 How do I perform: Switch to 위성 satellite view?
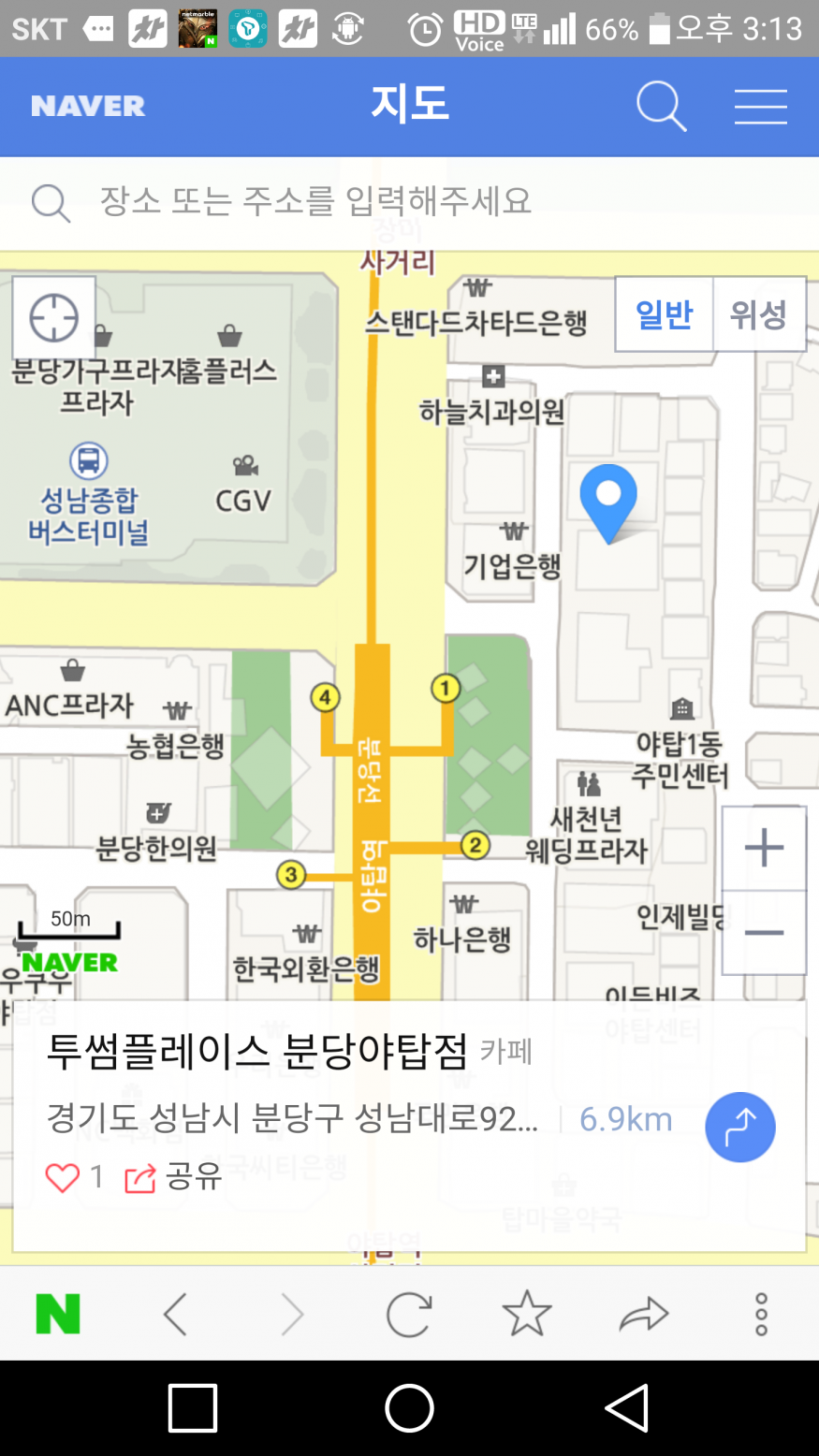point(758,314)
